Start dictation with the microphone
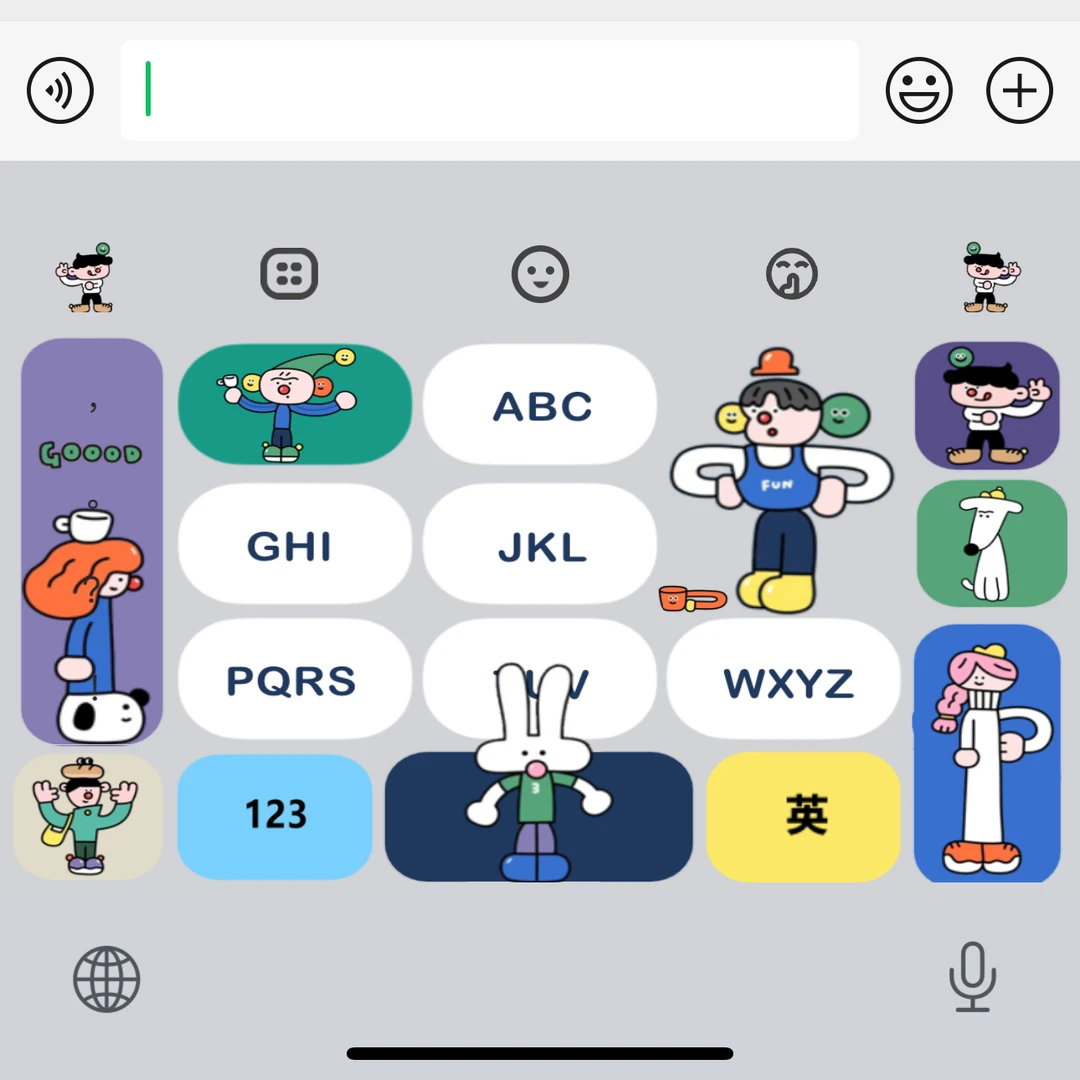Screen dimensions: 1080x1080 [973, 977]
